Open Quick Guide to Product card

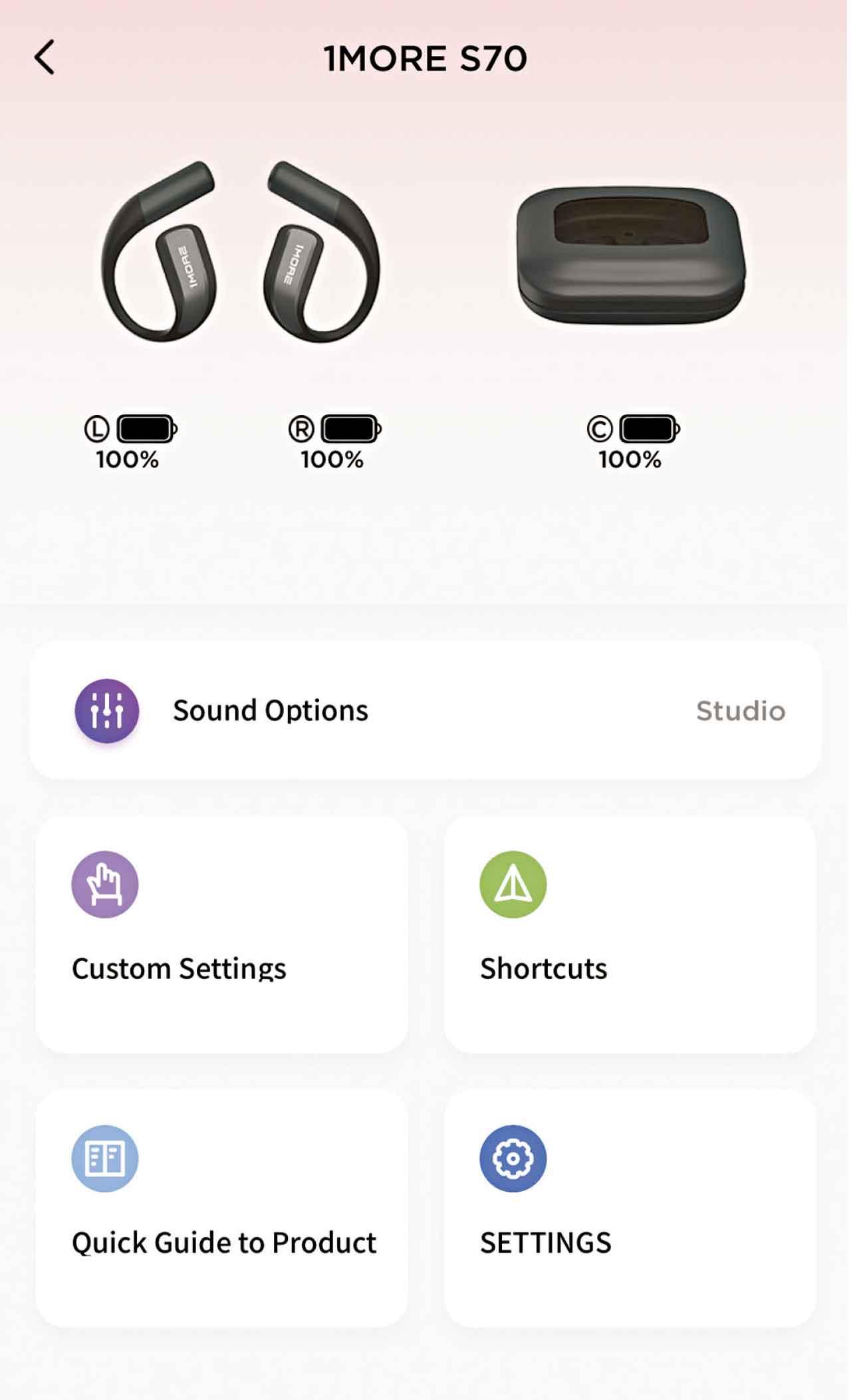221,1209
